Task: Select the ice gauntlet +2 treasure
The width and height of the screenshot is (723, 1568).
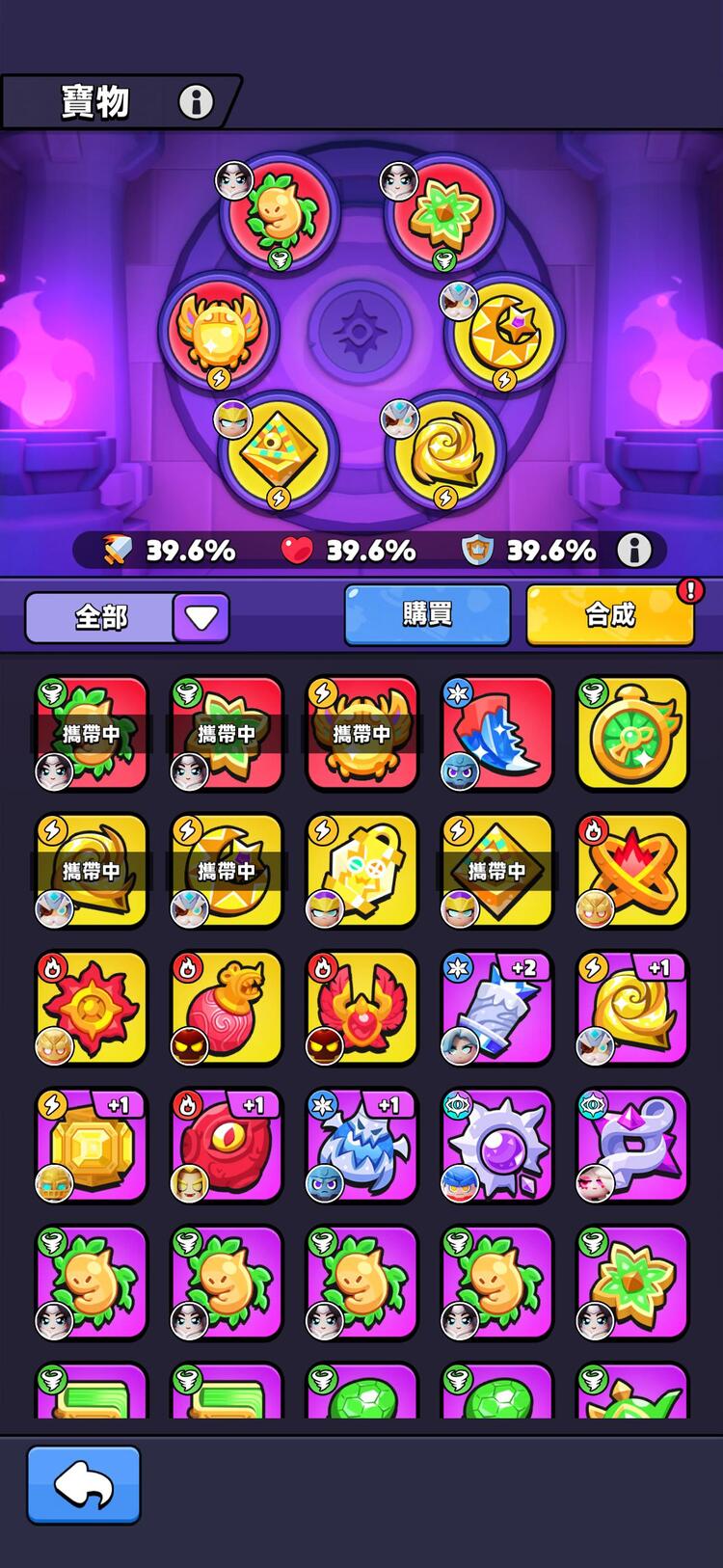Action: coord(497,1008)
